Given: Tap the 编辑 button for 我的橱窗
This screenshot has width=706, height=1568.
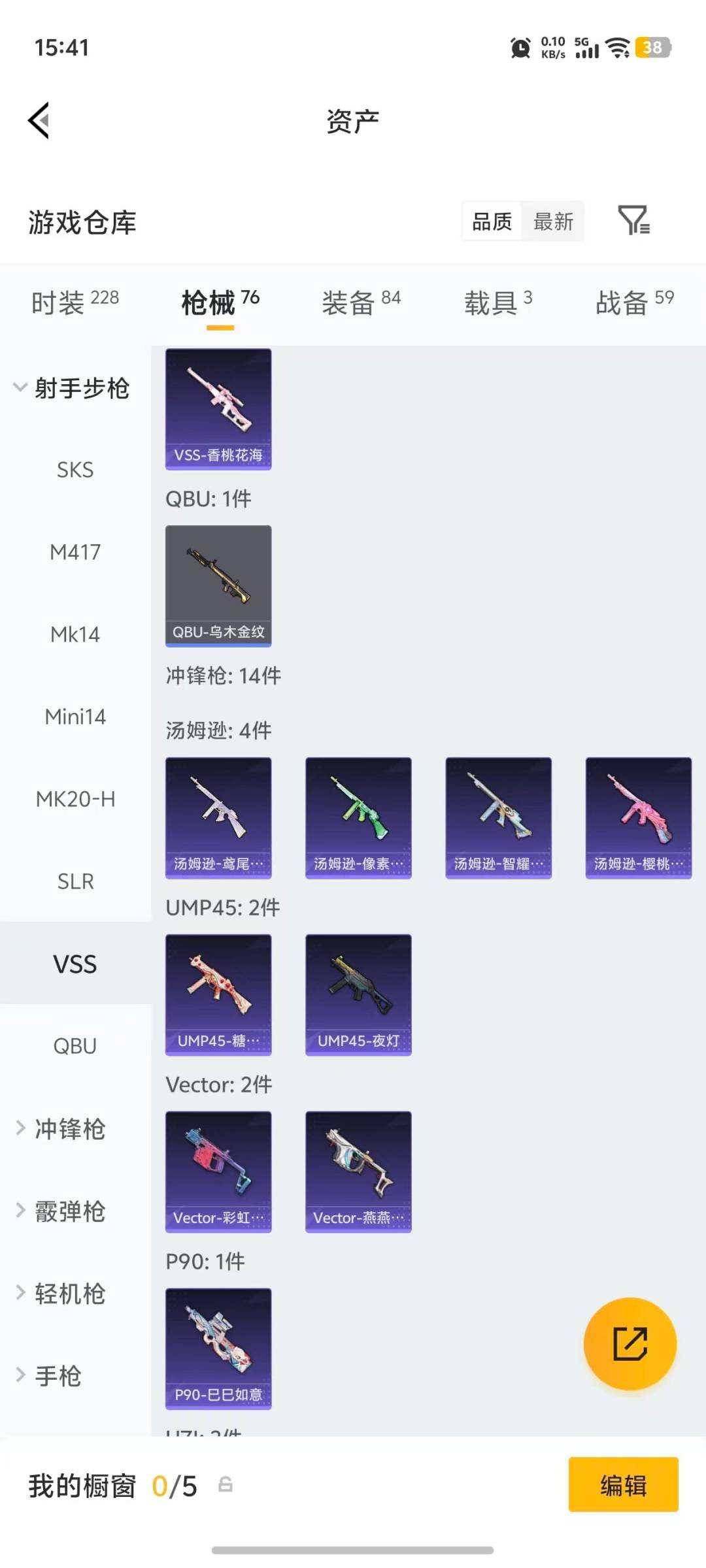Looking at the screenshot, I should (623, 1484).
